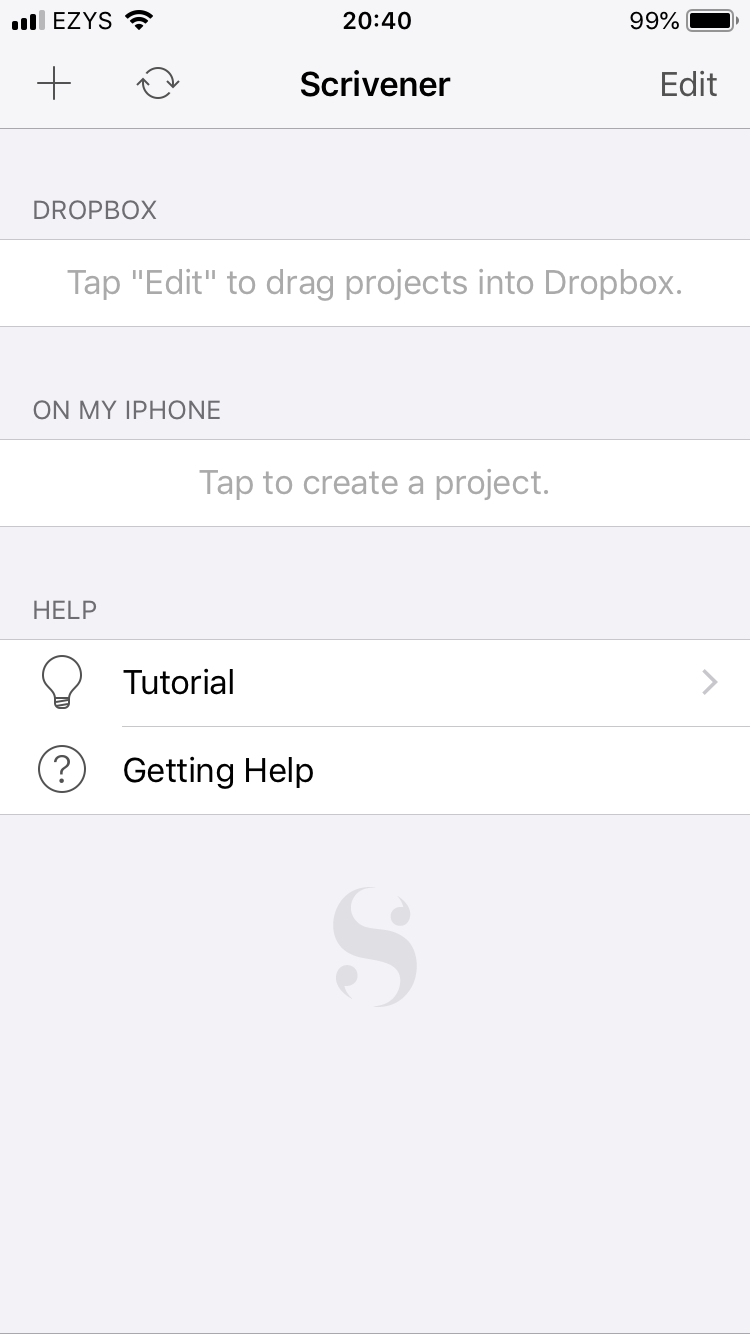Open Getting Help
The height and width of the screenshot is (1334, 750).
(x=375, y=771)
